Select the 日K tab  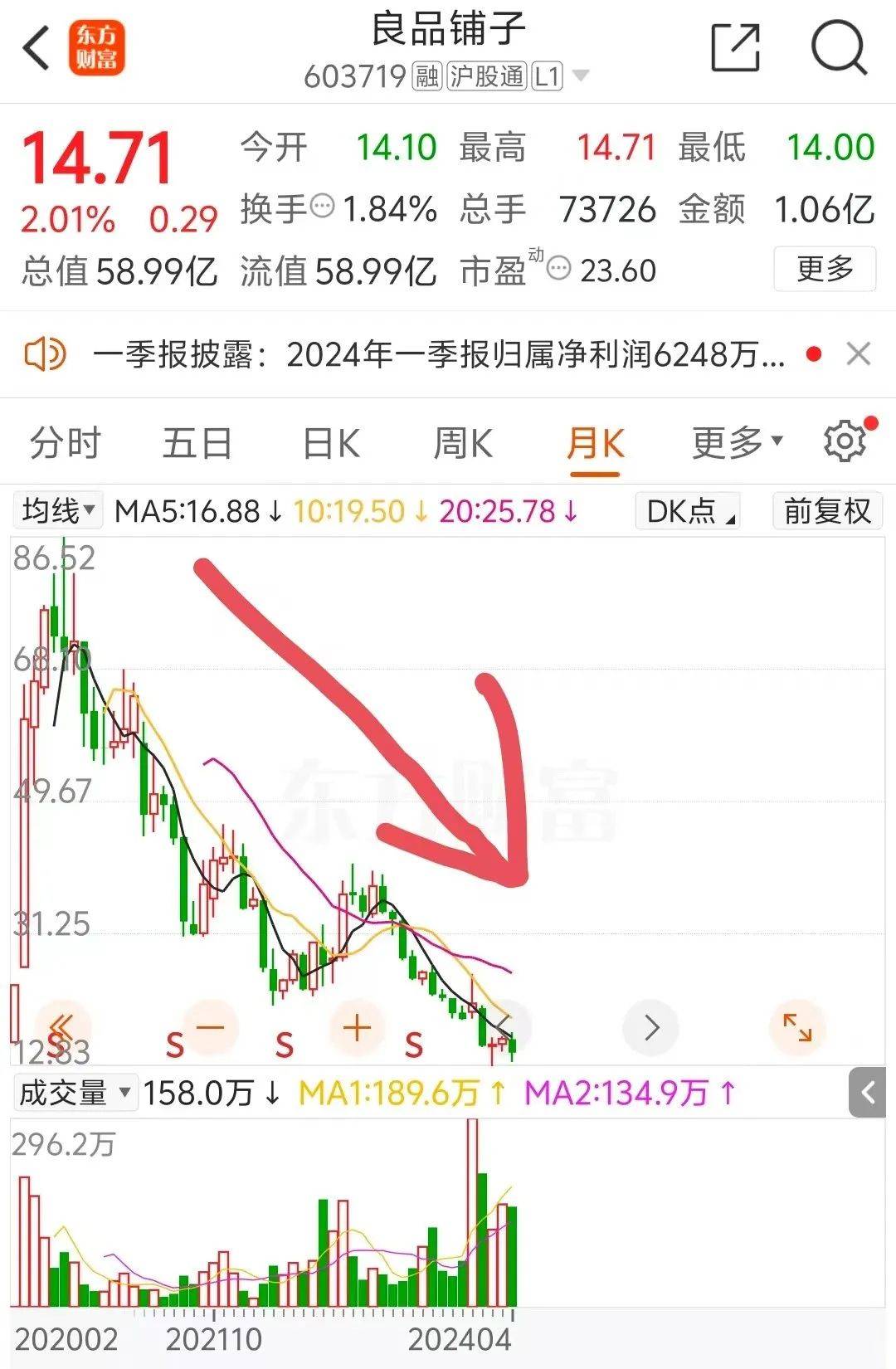click(331, 443)
